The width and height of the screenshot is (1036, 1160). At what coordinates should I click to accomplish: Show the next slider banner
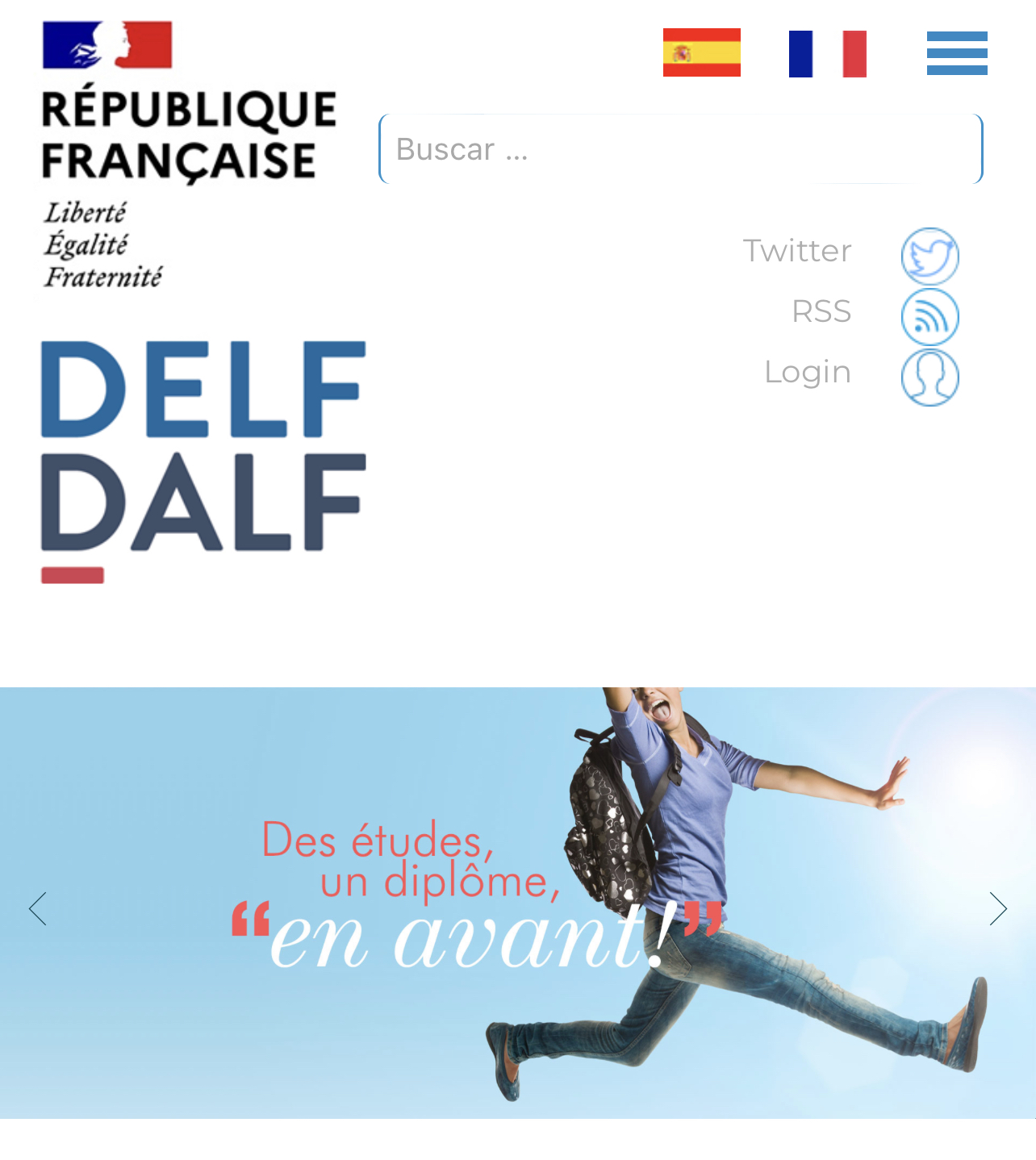(998, 909)
